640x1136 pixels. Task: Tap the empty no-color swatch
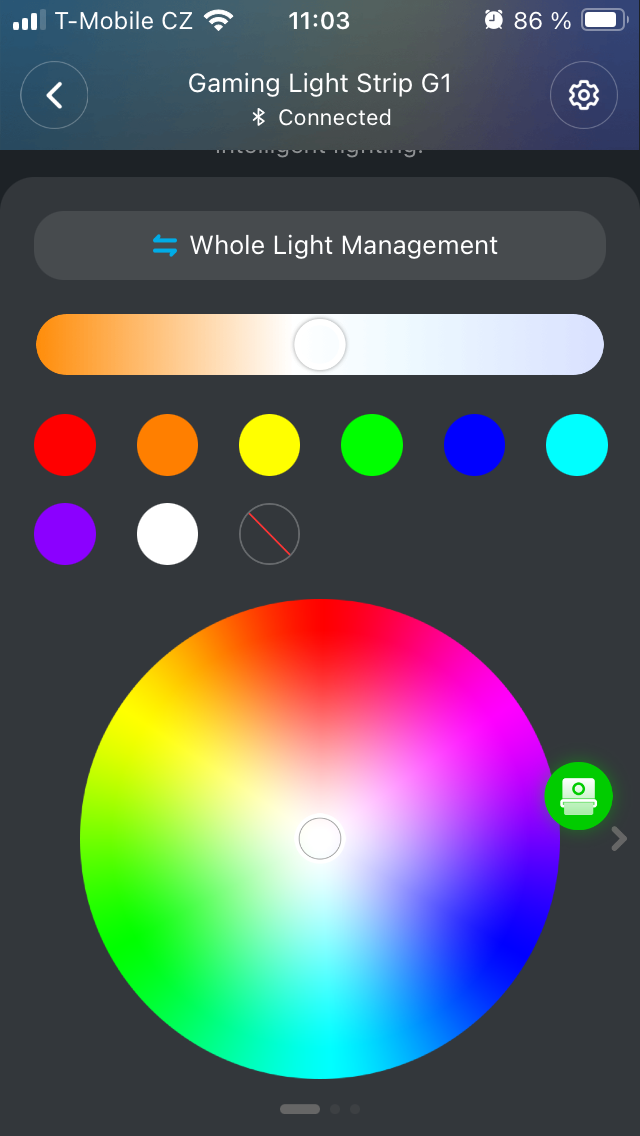coord(269,534)
